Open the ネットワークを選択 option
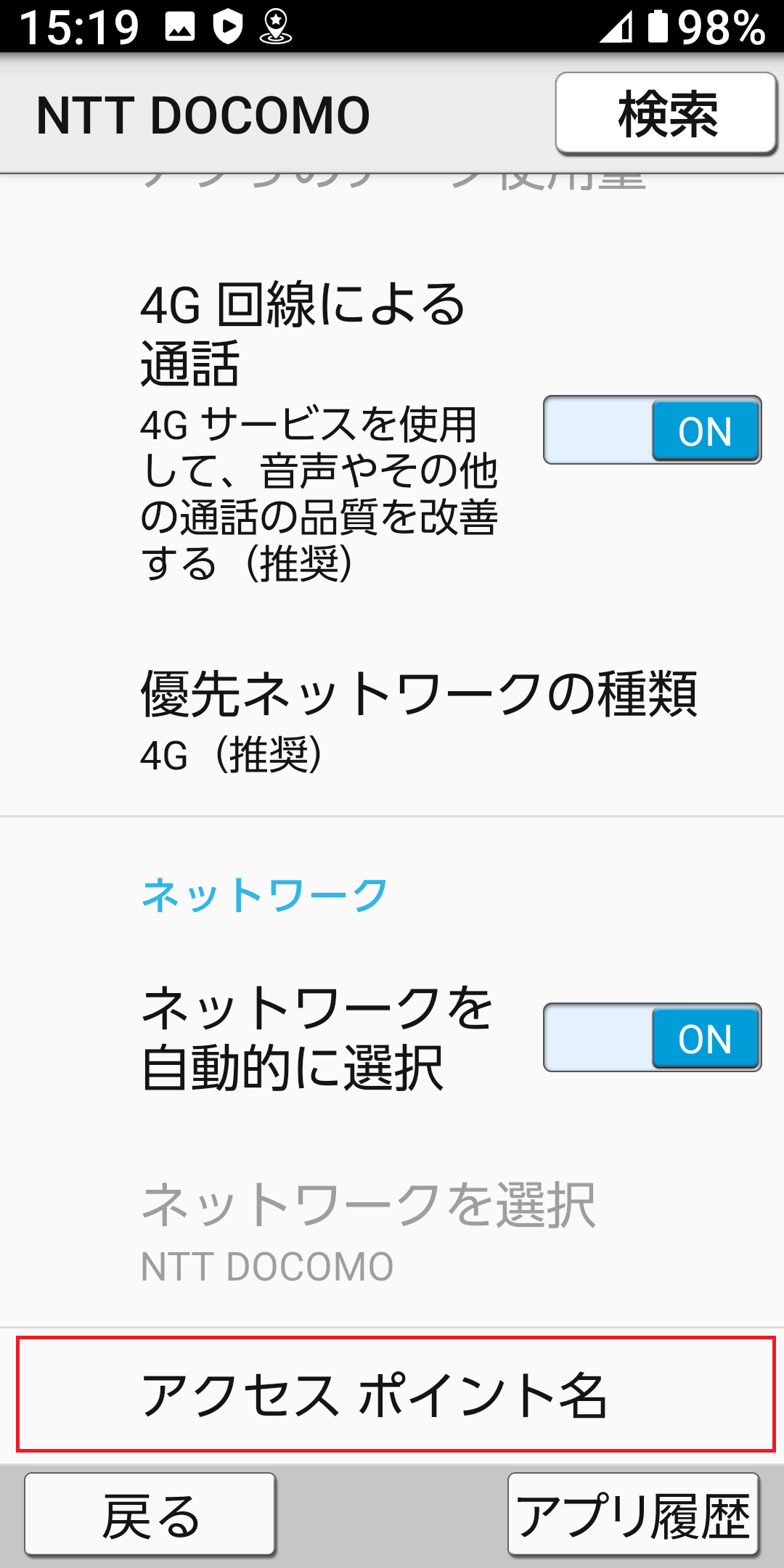 tap(369, 1205)
